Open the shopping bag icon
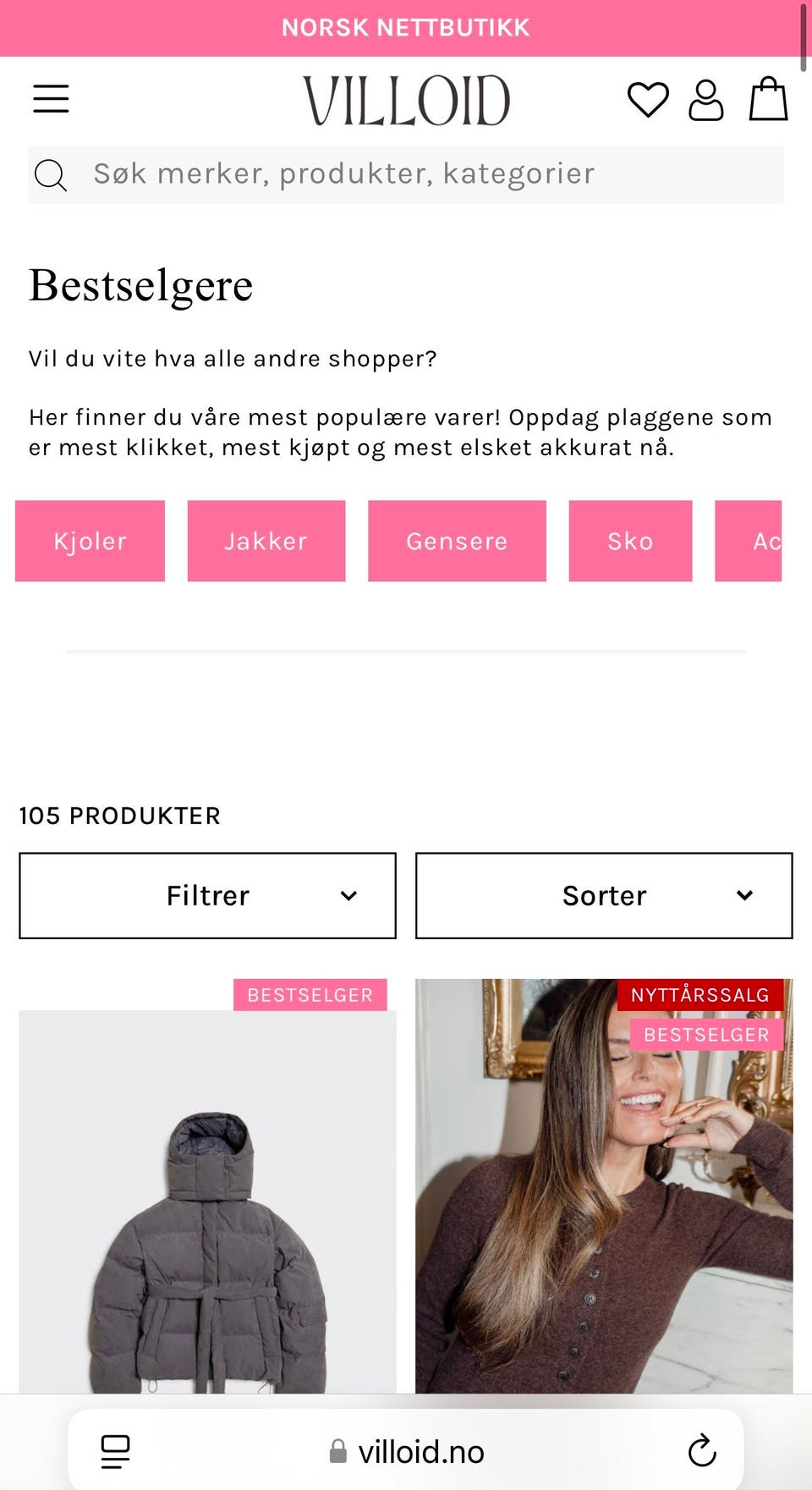This screenshot has height=1490, width=812. [x=768, y=99]
